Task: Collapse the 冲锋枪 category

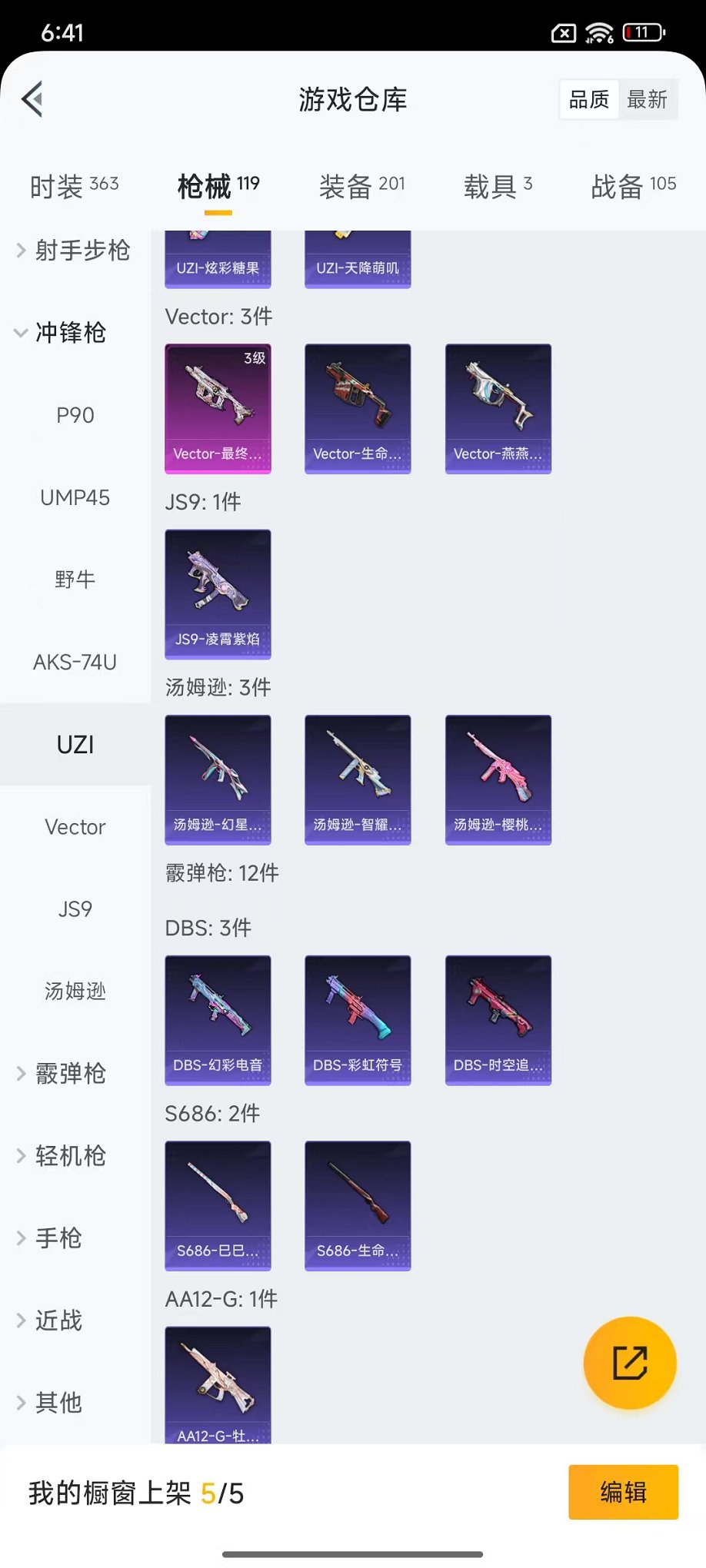Action: tap(71, 334)
